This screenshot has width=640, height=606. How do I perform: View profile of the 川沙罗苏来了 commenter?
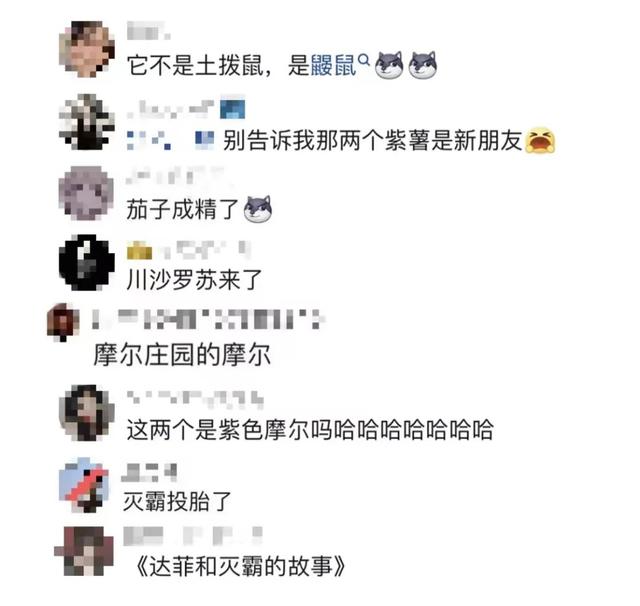point(87,262)
